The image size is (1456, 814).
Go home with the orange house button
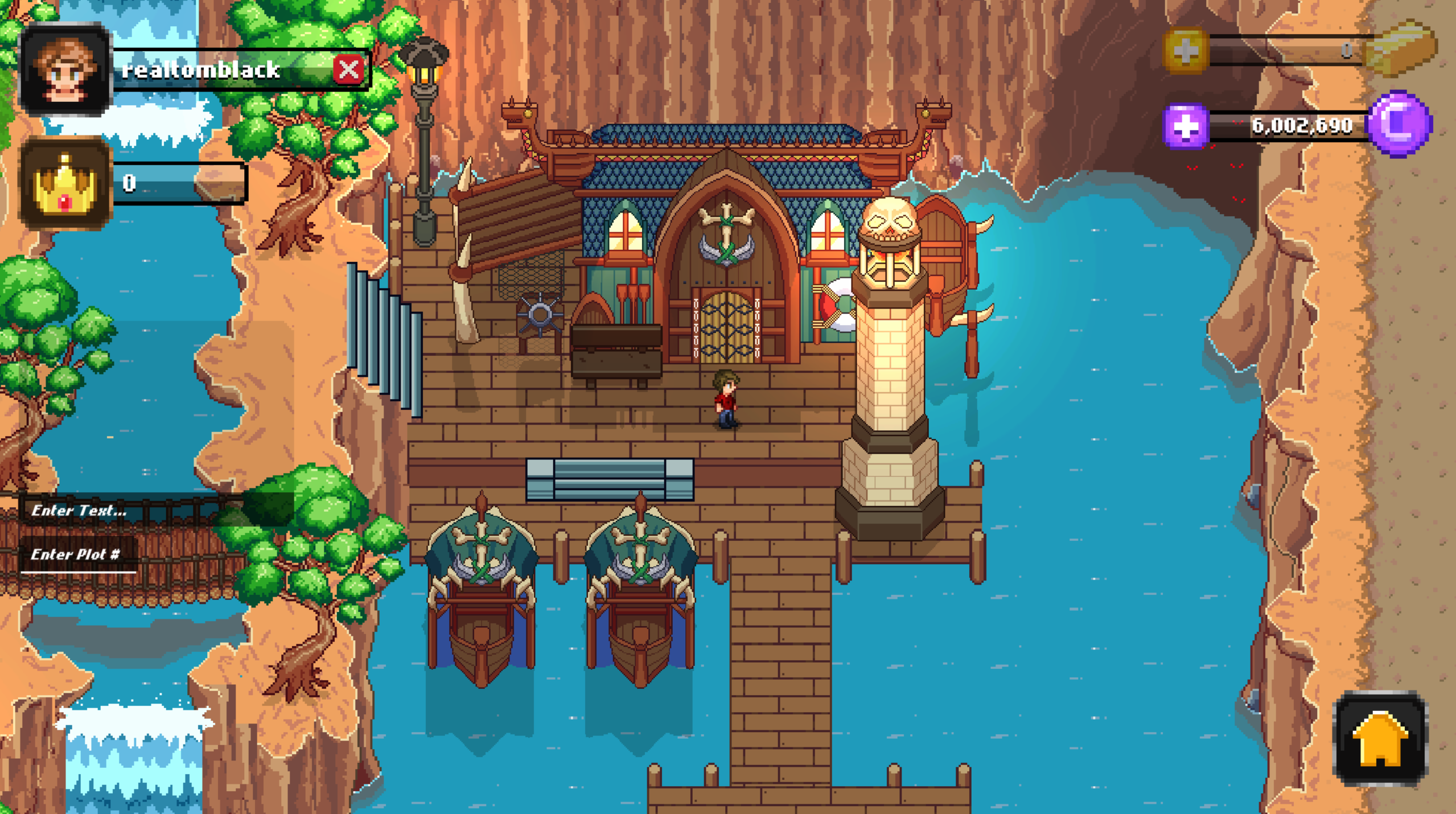coord(1380,738)
